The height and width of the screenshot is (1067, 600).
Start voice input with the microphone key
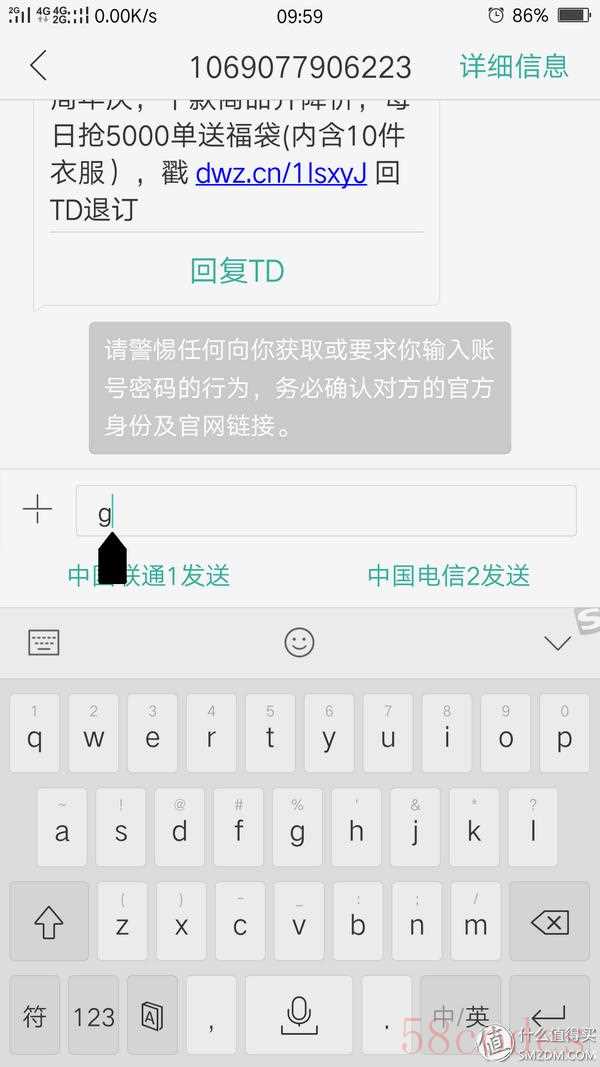point(299,1017)
